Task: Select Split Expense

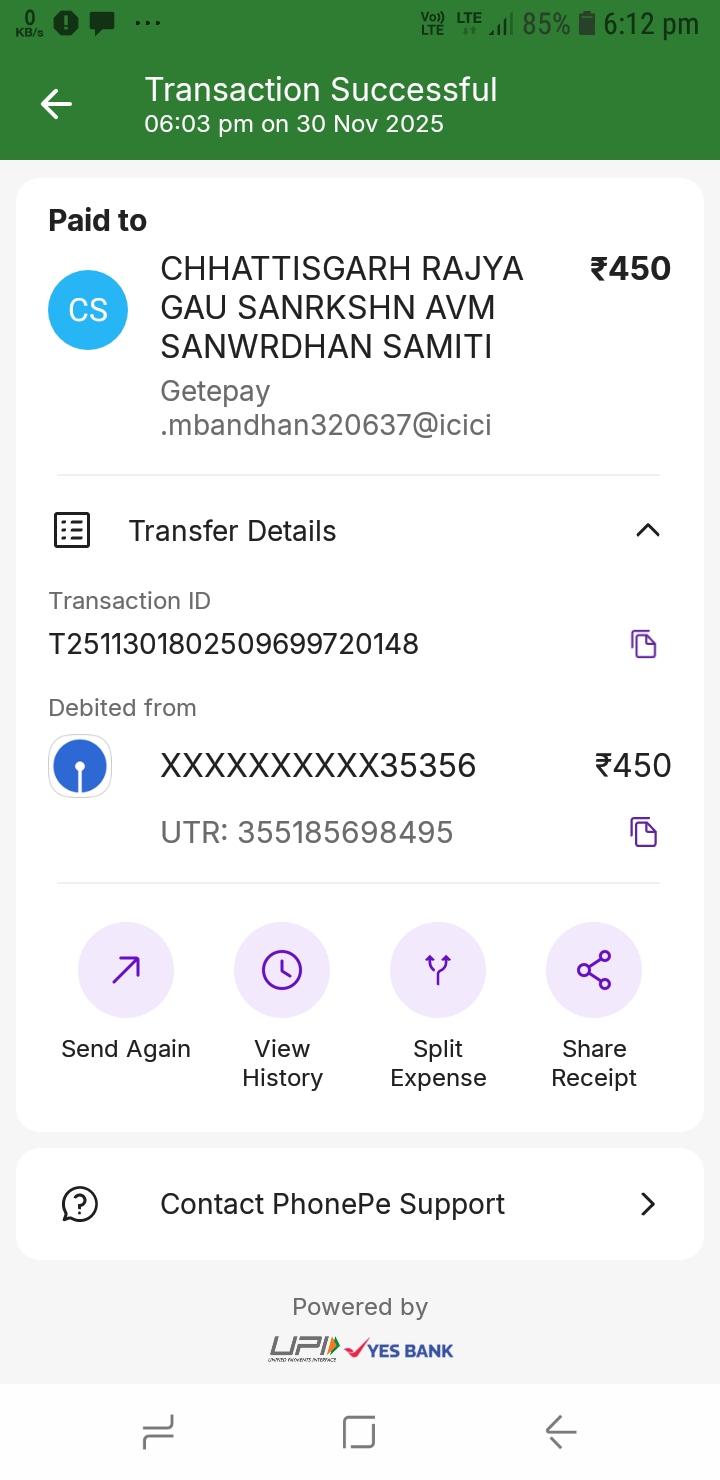Action: click(x=438, y=970)
